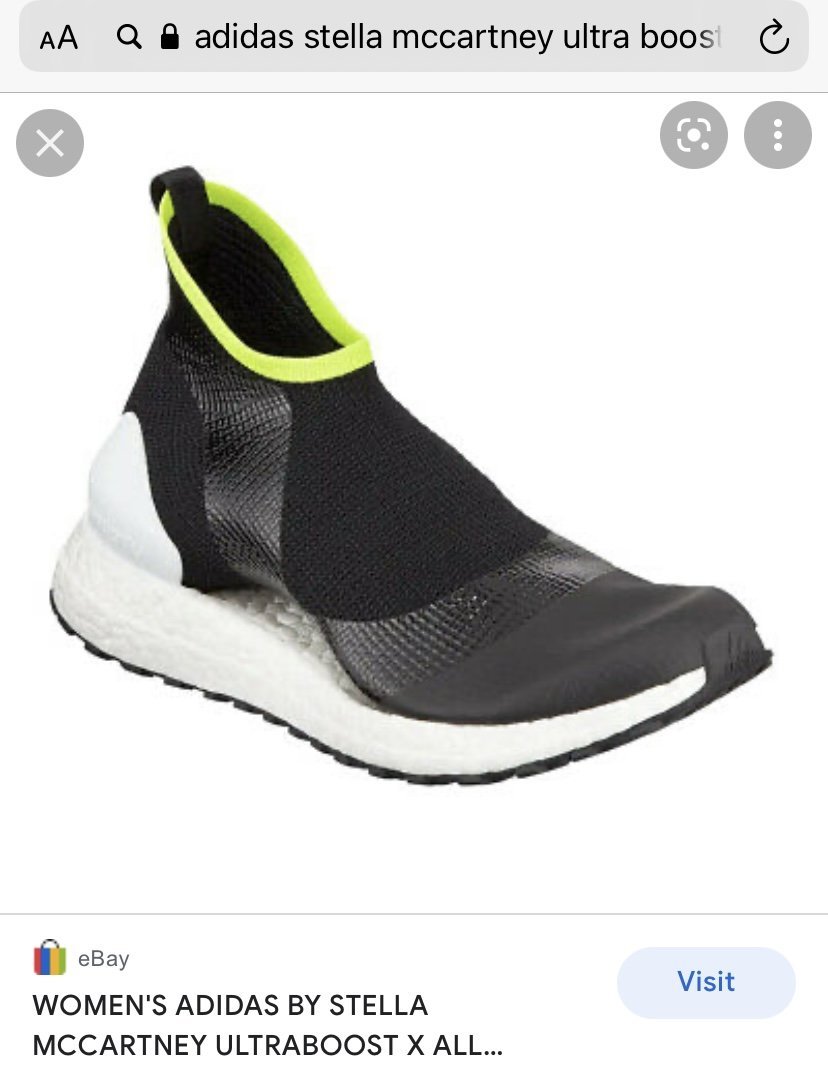Visit the eBay listing page
828x1066 pixels.
click(x=705, y=981)
